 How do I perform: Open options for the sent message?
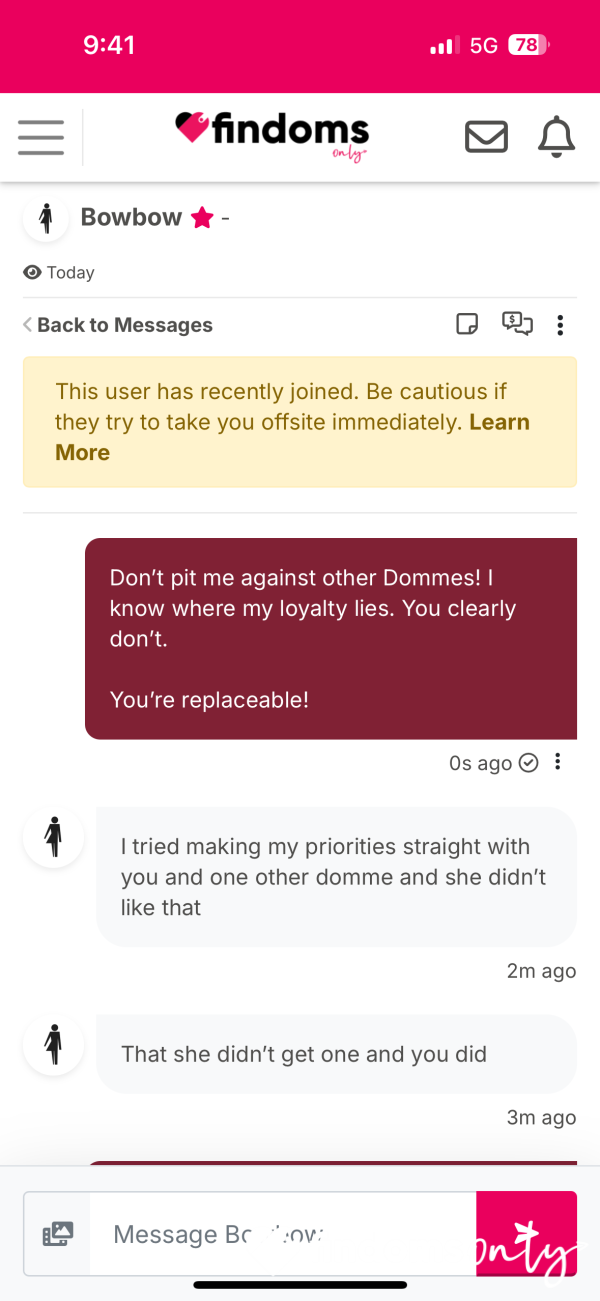pyautogui.click(x=558, y=762)
